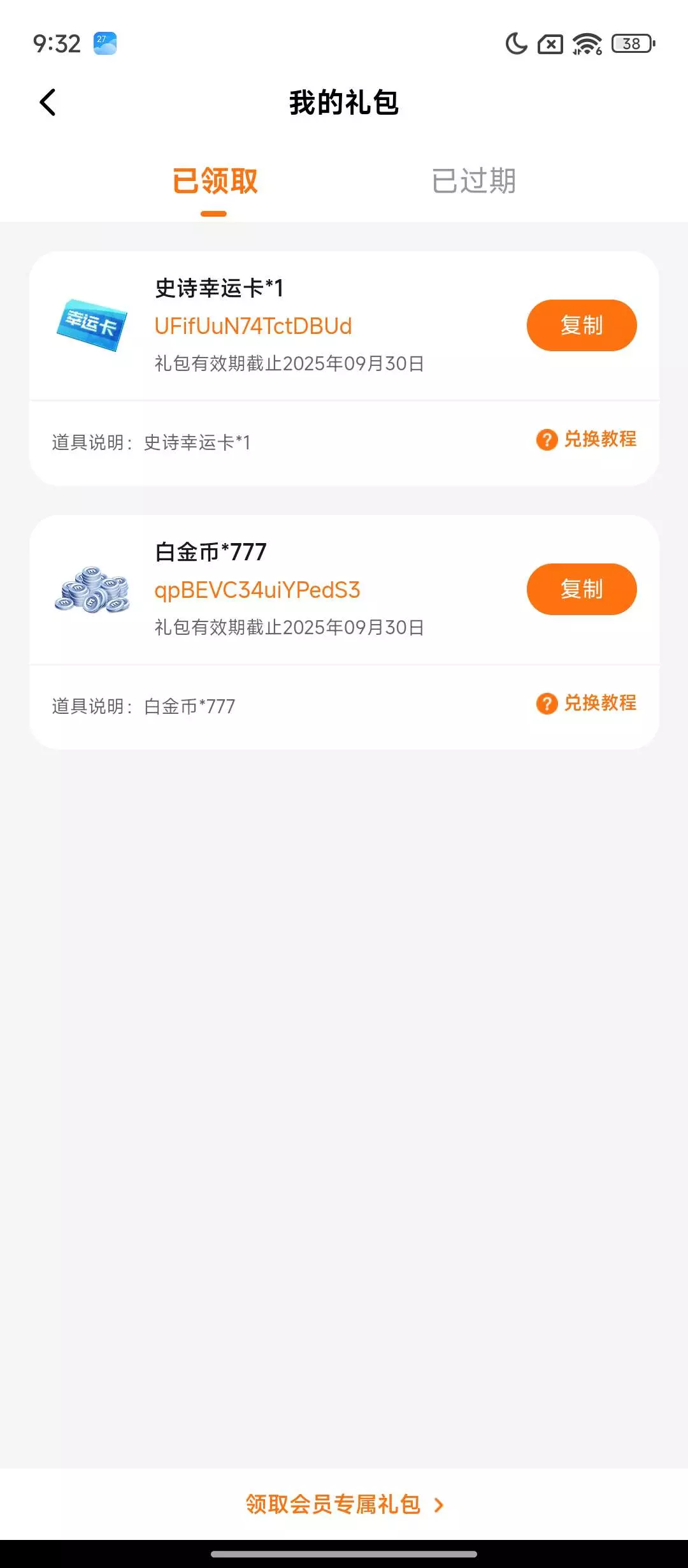Open 领取会员专属礼包 link

[x=344, y=1504]
